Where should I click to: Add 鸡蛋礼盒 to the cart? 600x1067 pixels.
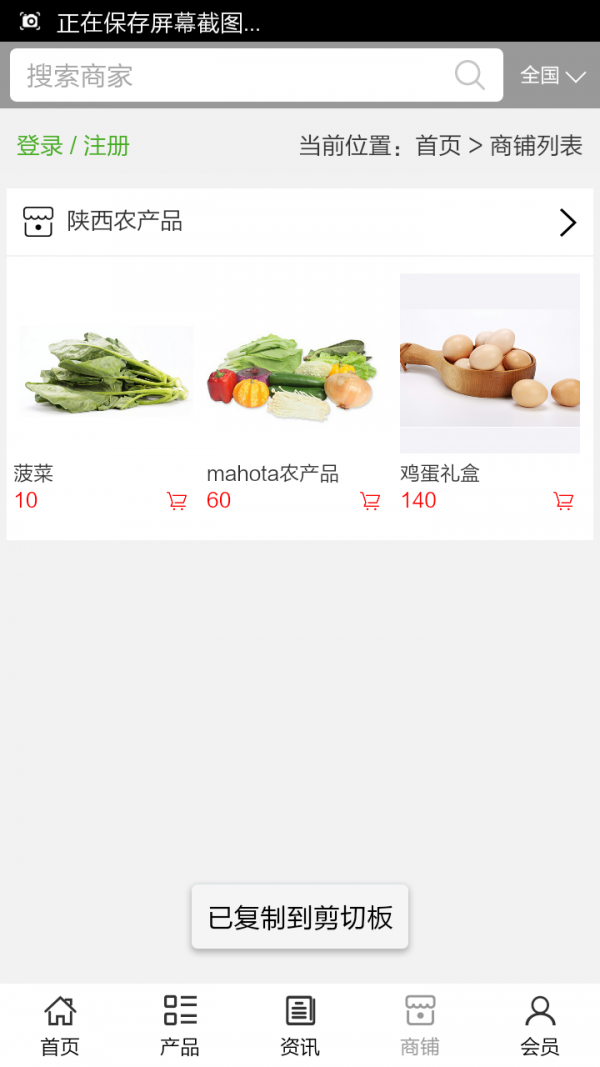[x=564, y=501]
